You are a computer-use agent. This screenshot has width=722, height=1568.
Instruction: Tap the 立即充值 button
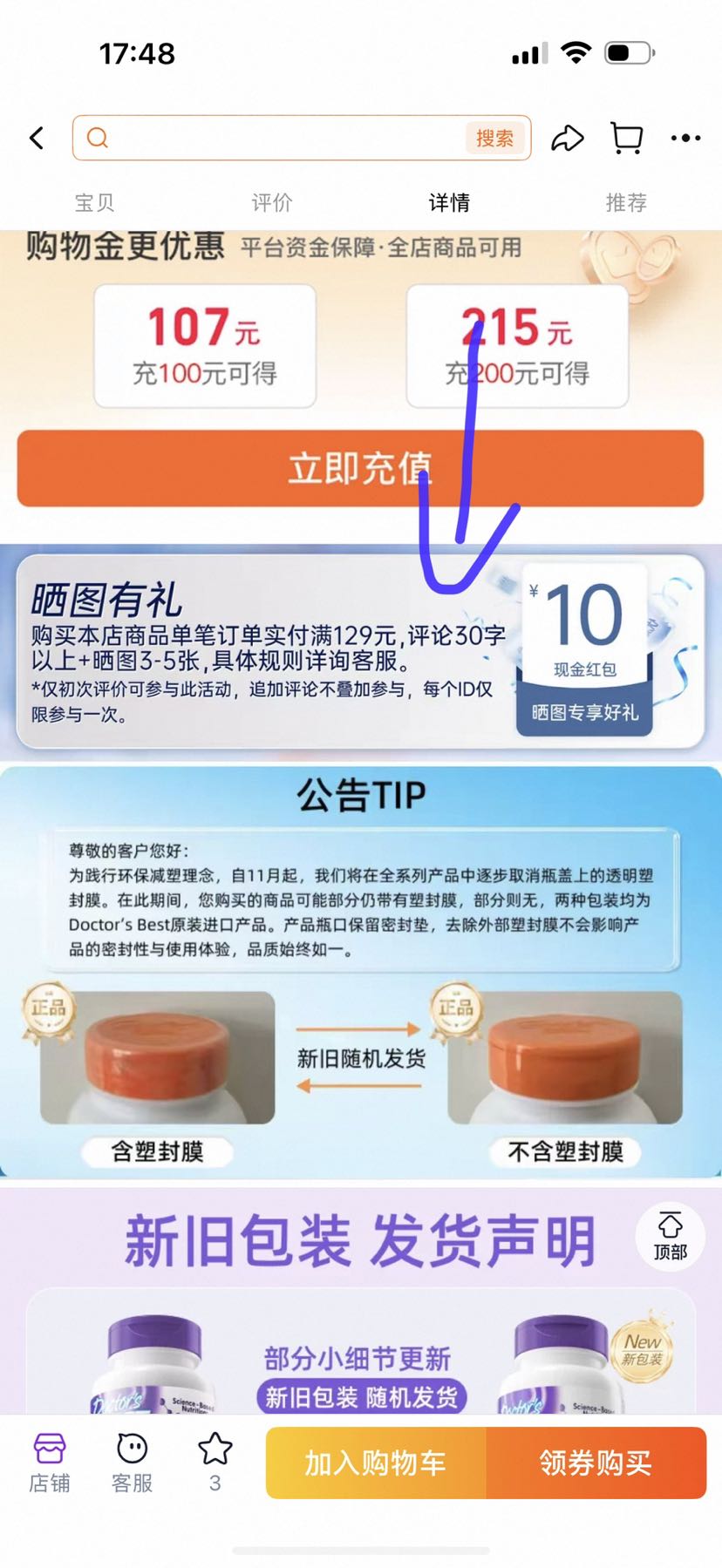(x=360, y=468)
